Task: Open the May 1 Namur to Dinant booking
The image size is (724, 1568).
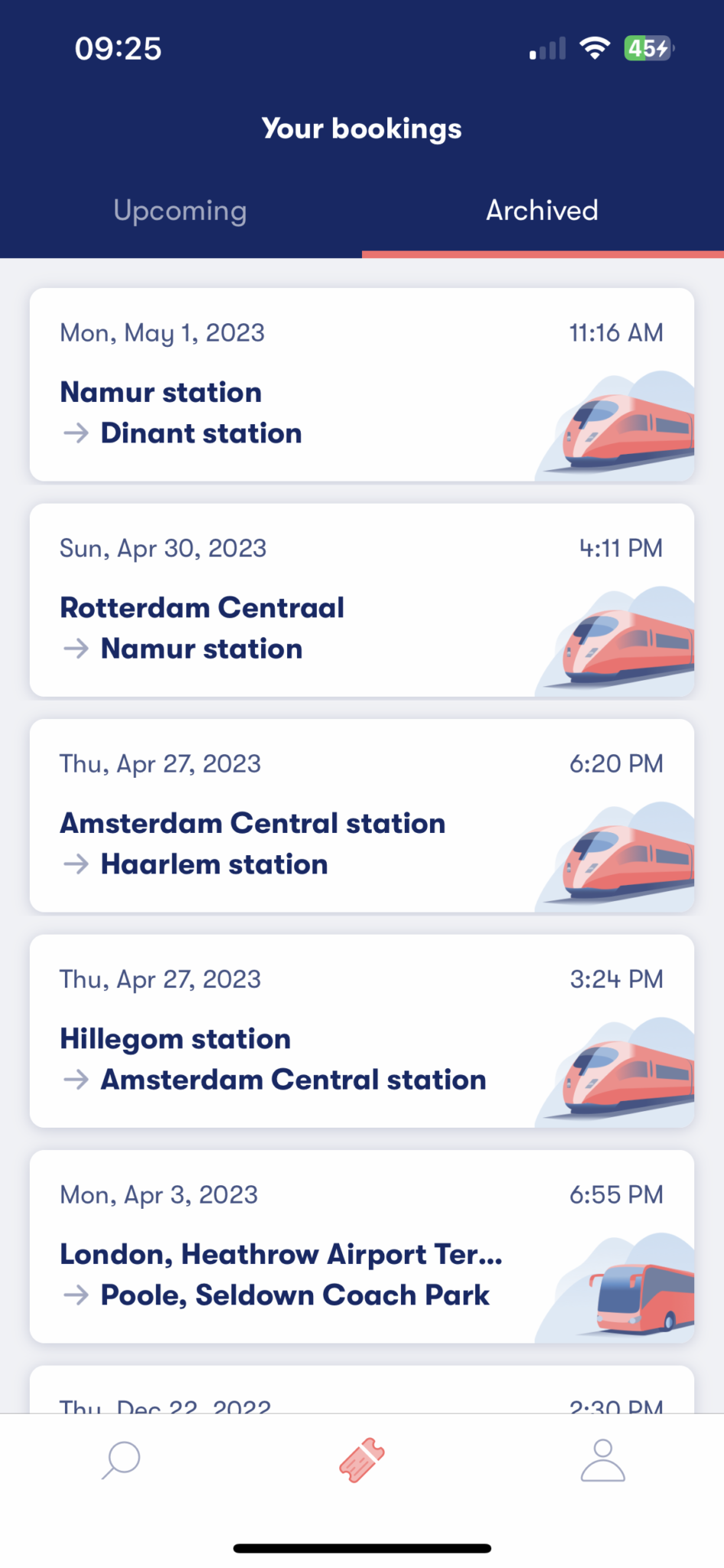Action: 362,383
